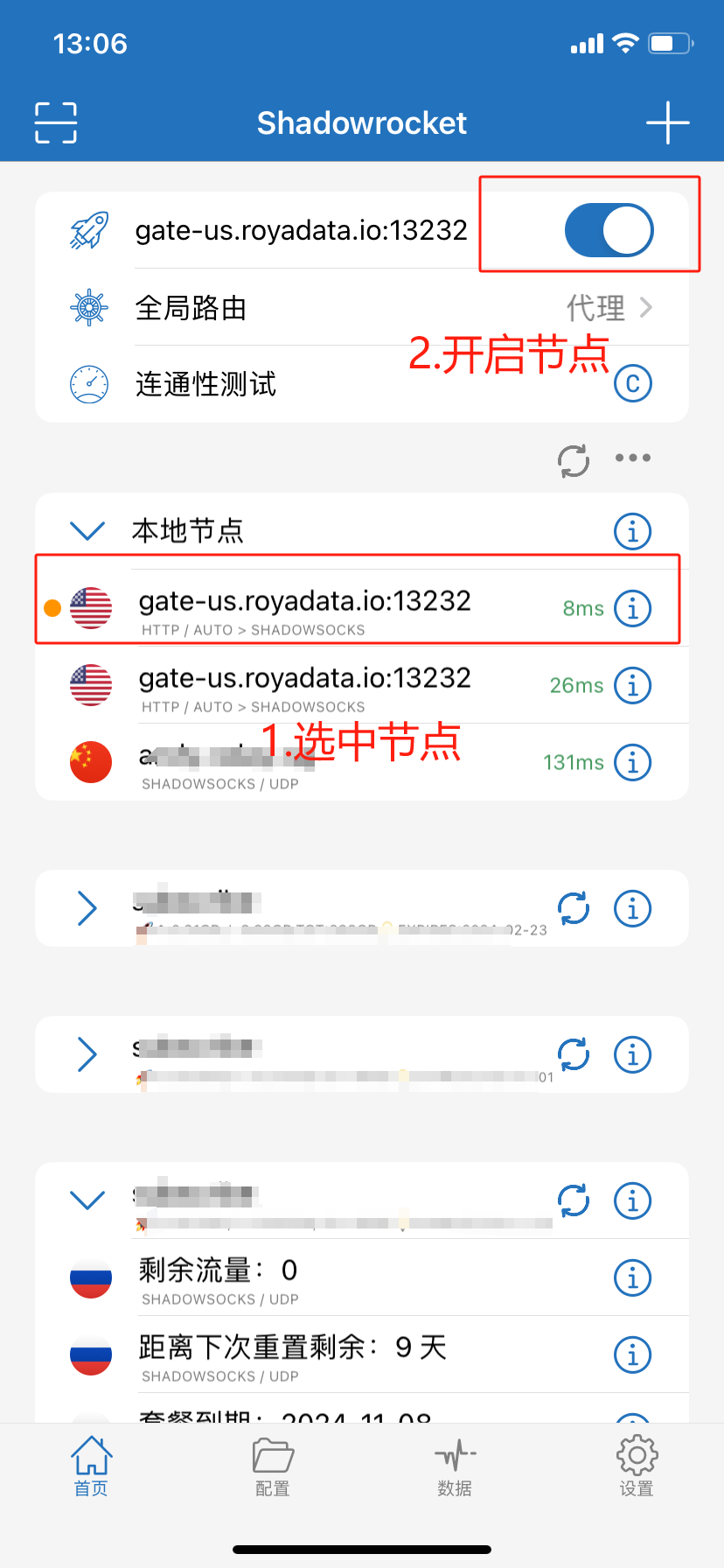Screen dimensions: 724x1568
Task: Collapse the 本地节点 group
Action: [x=87, y=530]
